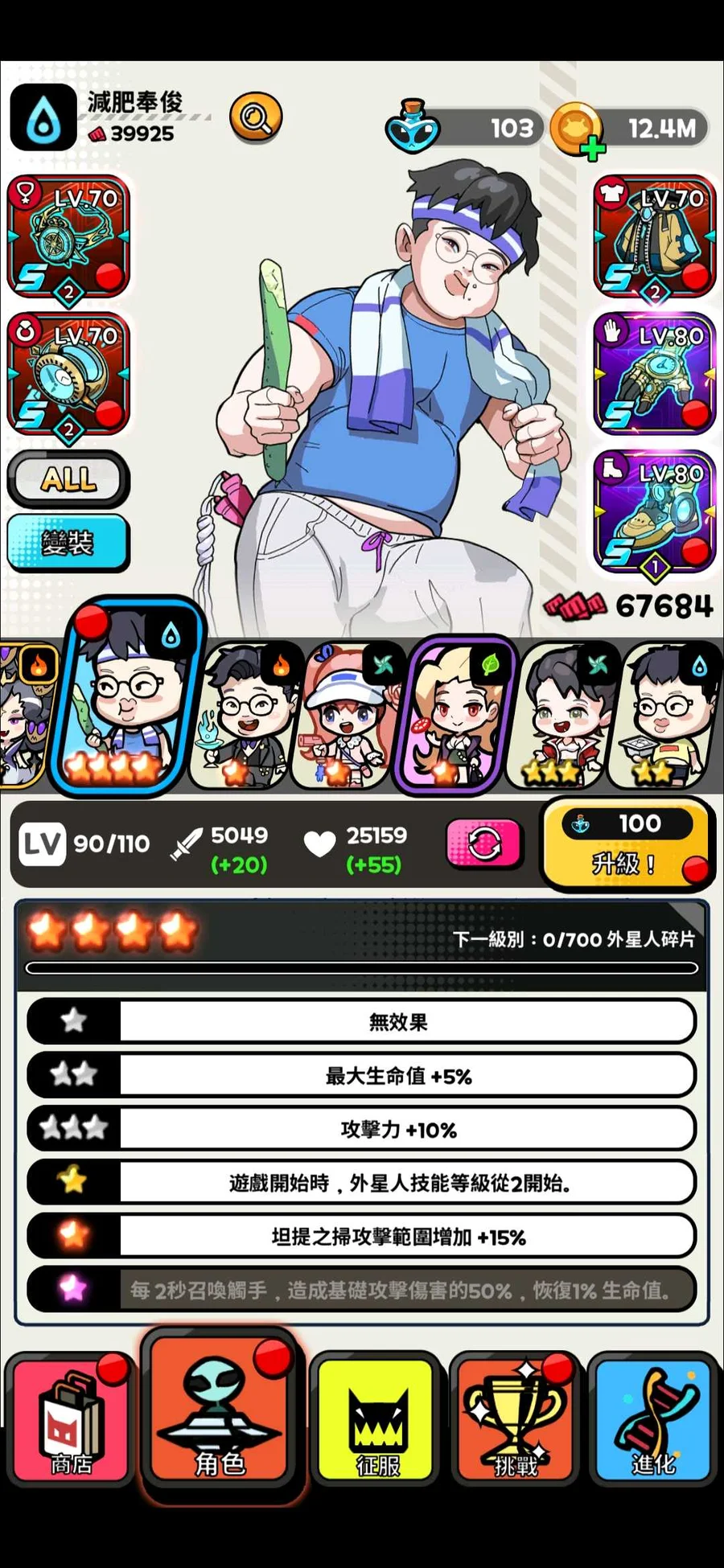Tap the ALL equipment button

coord(68,479)
